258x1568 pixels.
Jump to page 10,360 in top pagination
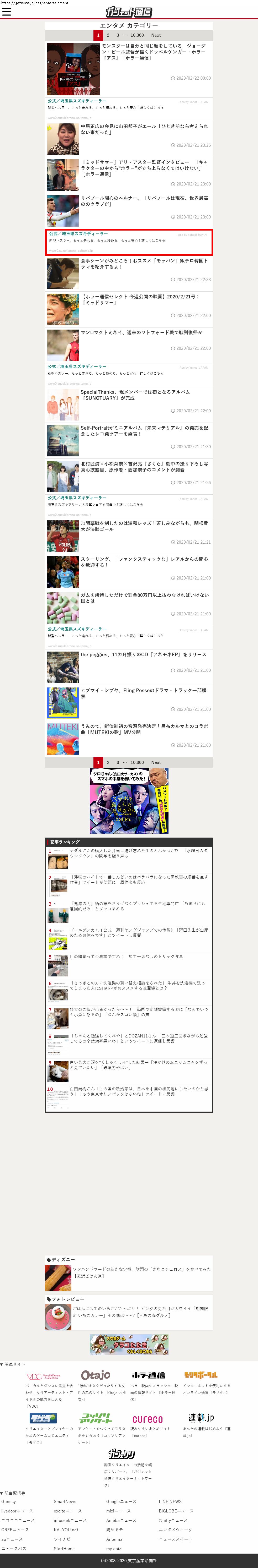pyautogui.click(x=137, y=35)
